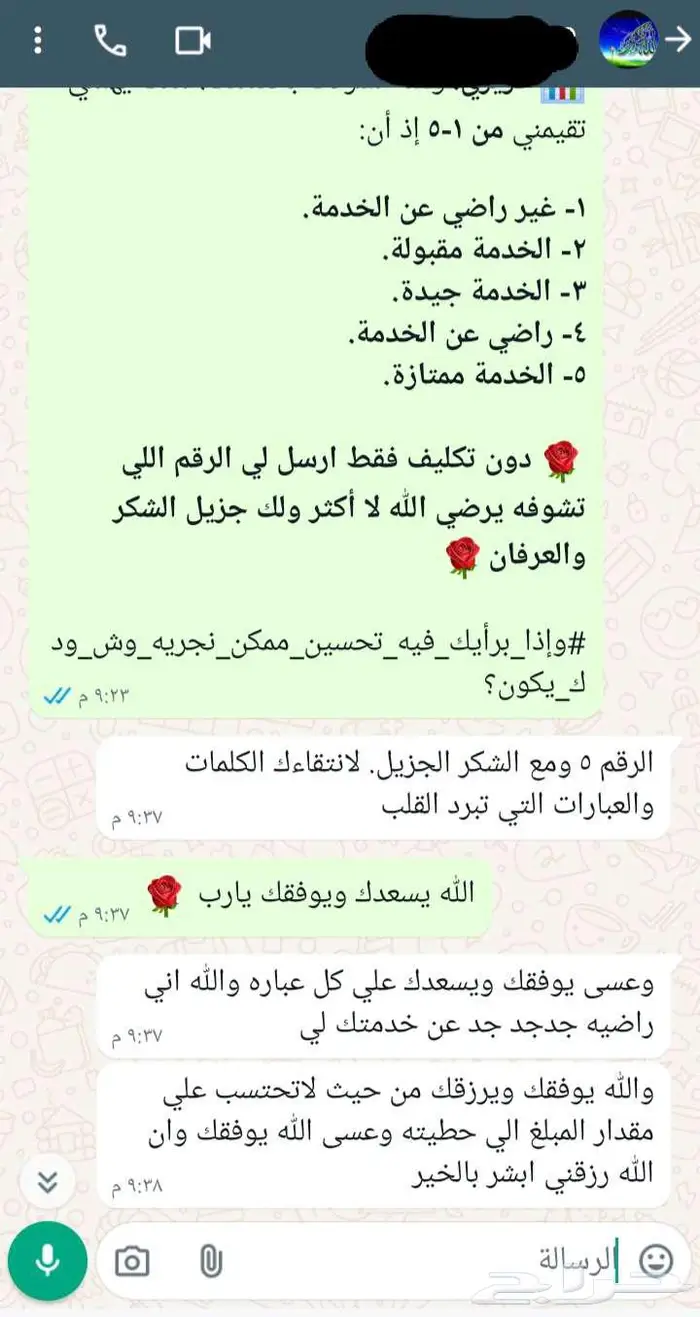Start a voice call
The width and height of the screenshot is (700, 1317).
pos(109,40)
